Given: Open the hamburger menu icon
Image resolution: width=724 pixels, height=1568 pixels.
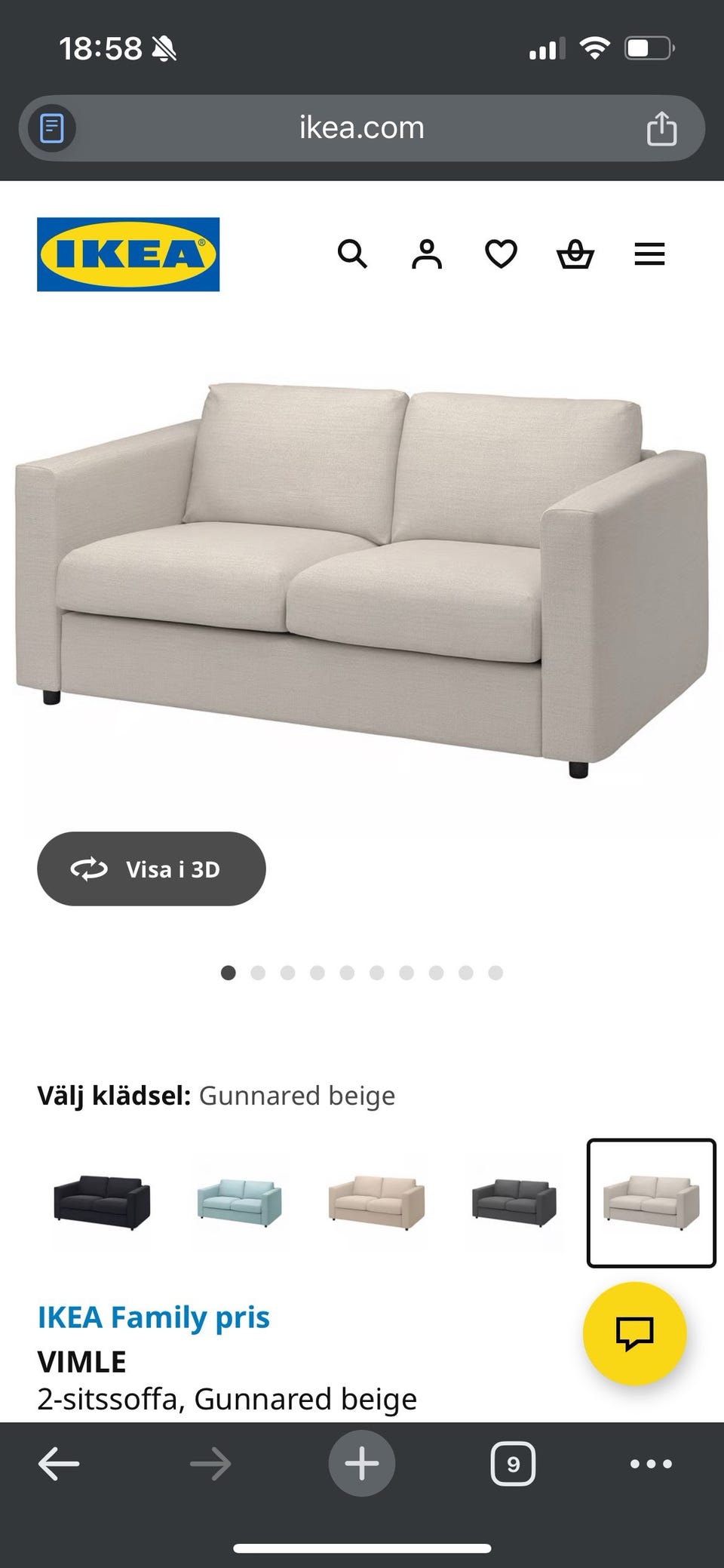Looking at the screenshot, I should (649, 254).
